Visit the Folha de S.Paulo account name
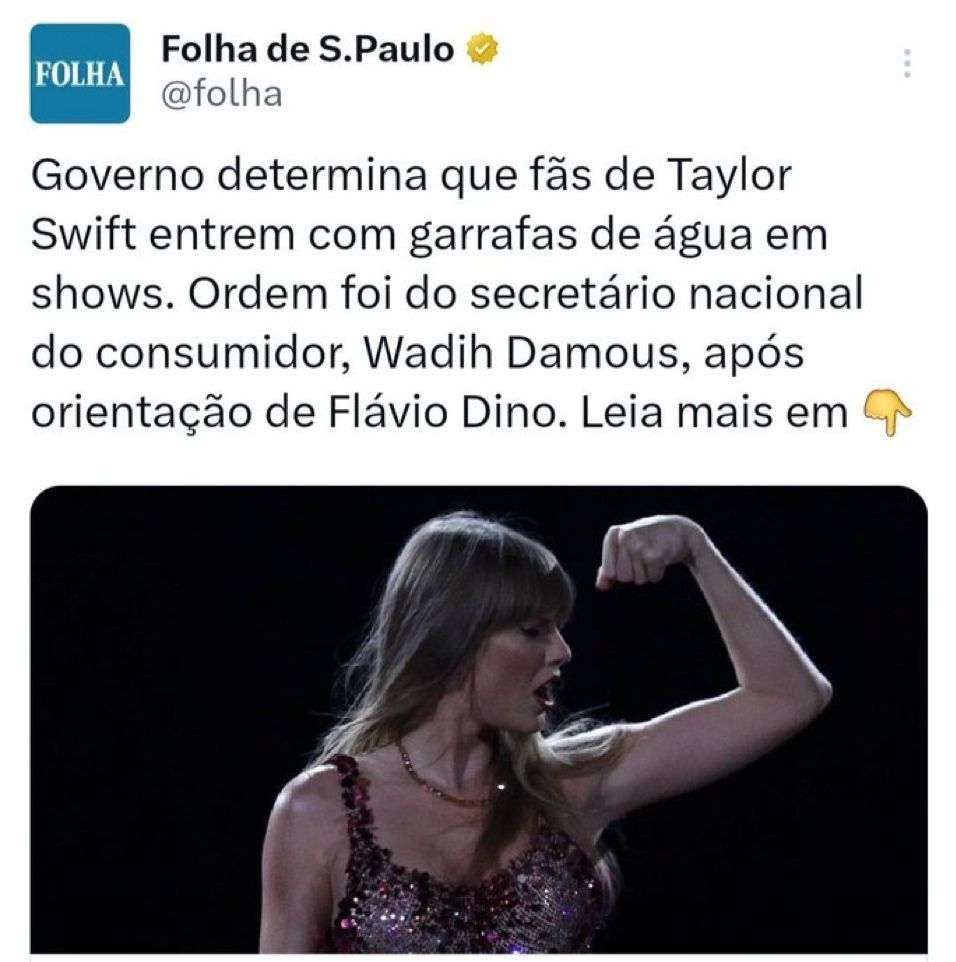The image size is (956, 962). coord(308,47)
